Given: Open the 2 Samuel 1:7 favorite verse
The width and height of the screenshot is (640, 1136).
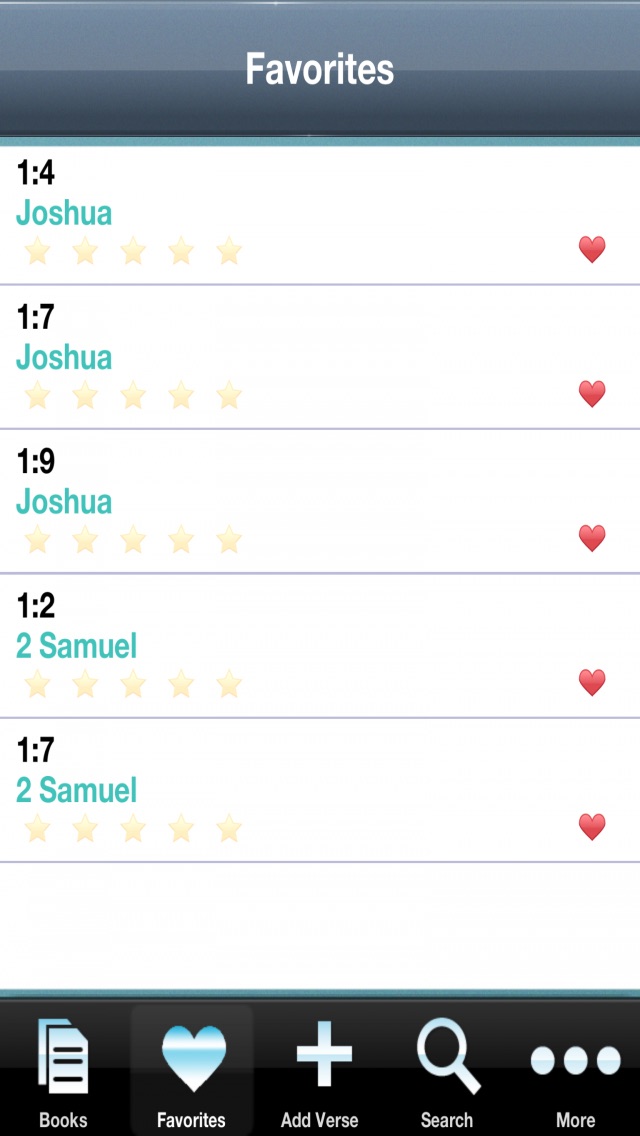Looking at the screenshot, I should tap(320, 790).
